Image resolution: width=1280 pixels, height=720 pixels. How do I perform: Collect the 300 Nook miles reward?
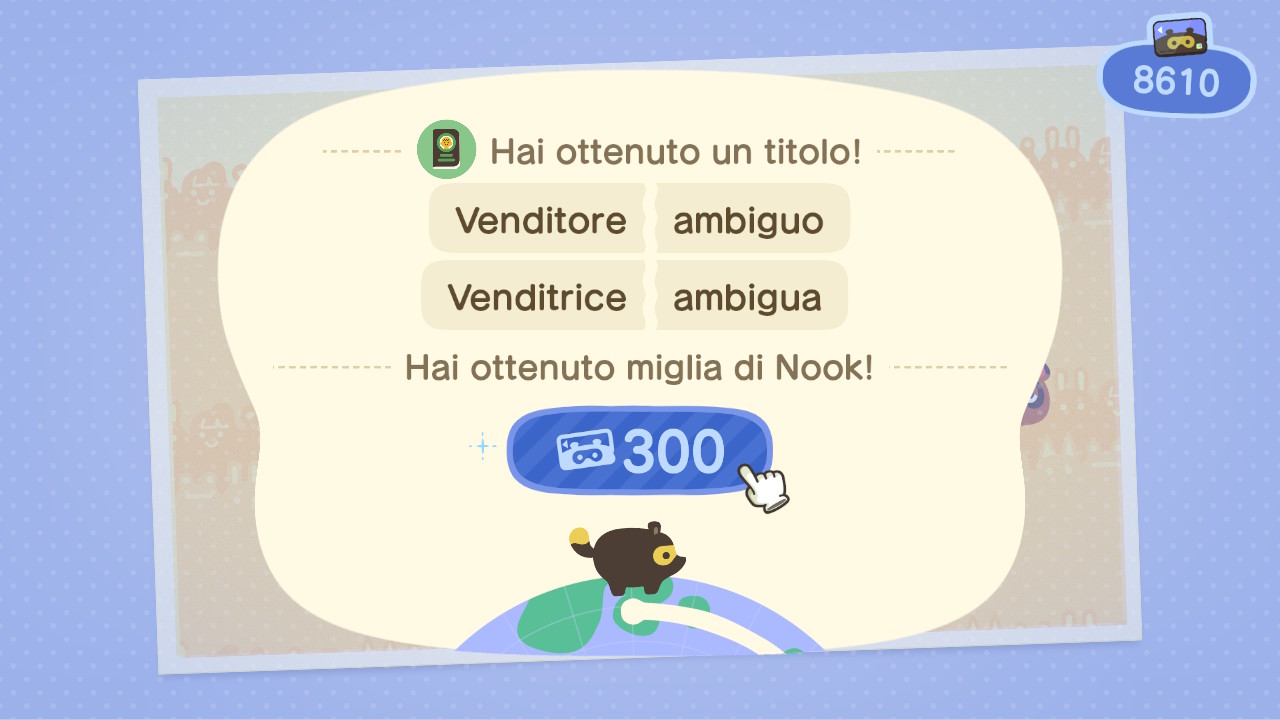(638, 451)
